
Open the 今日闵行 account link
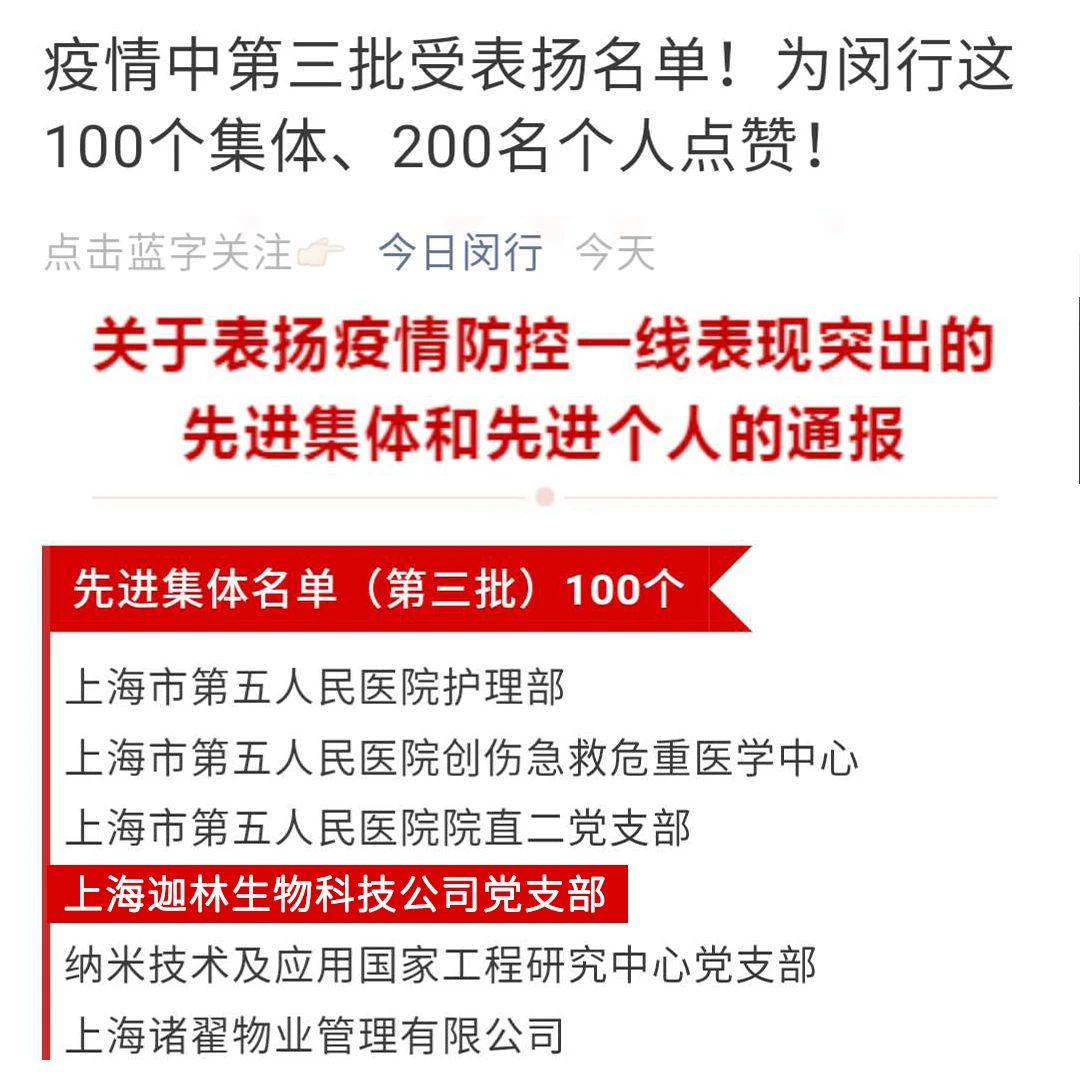461,252
